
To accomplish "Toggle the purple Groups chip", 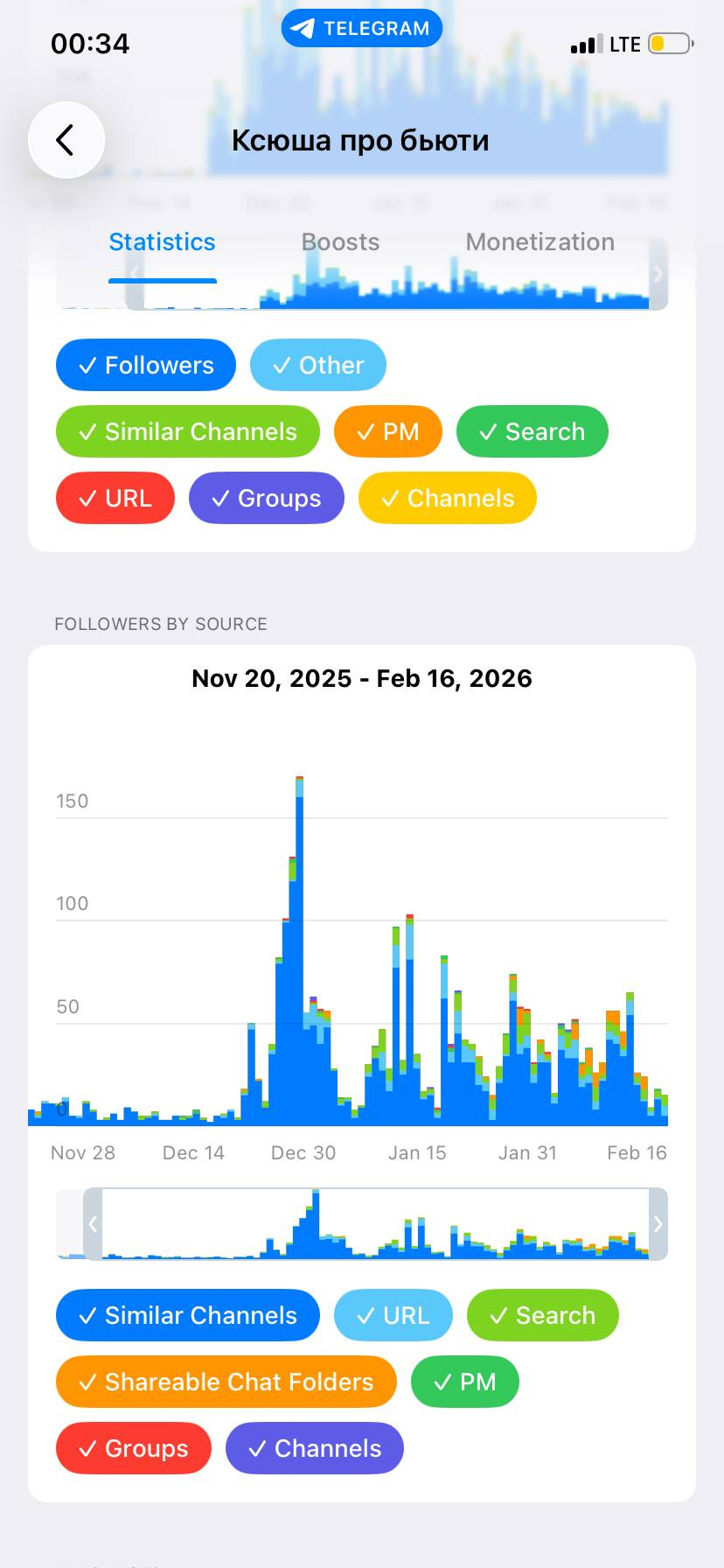I will 267,498.
